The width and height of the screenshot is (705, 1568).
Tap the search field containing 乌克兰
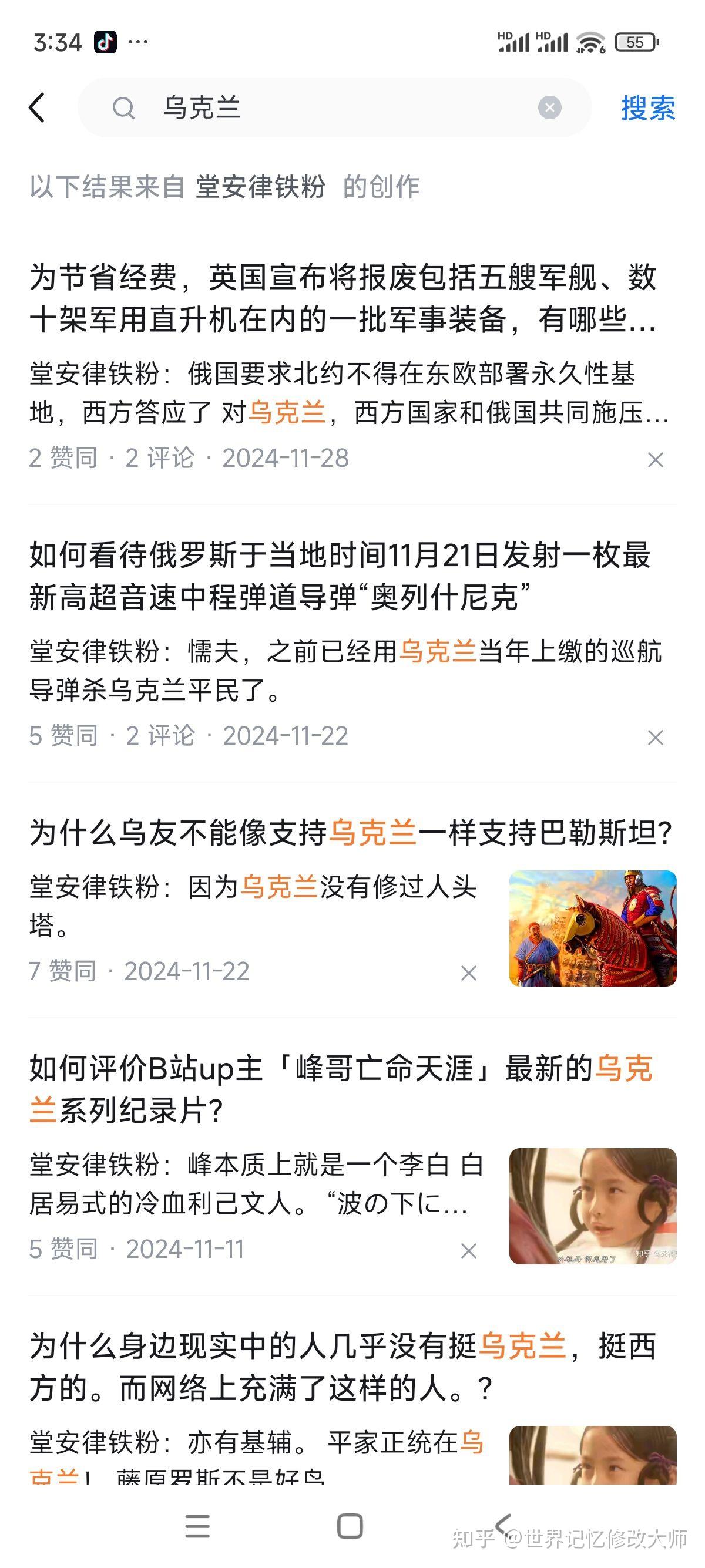point(329,107)
